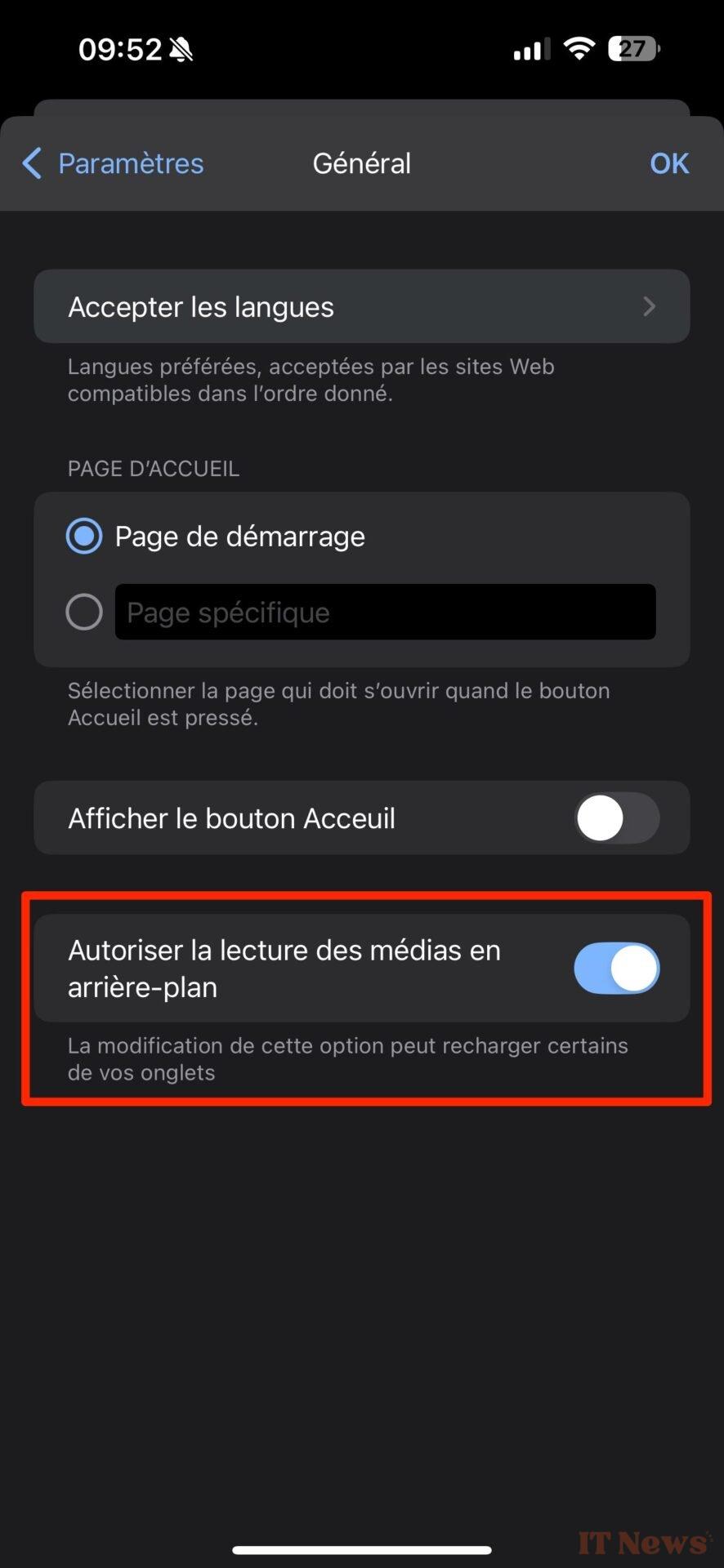The width and height of the screenshot is (724, 1568).
Task: Go back to Paramètres
Action: tap(113, 163)
